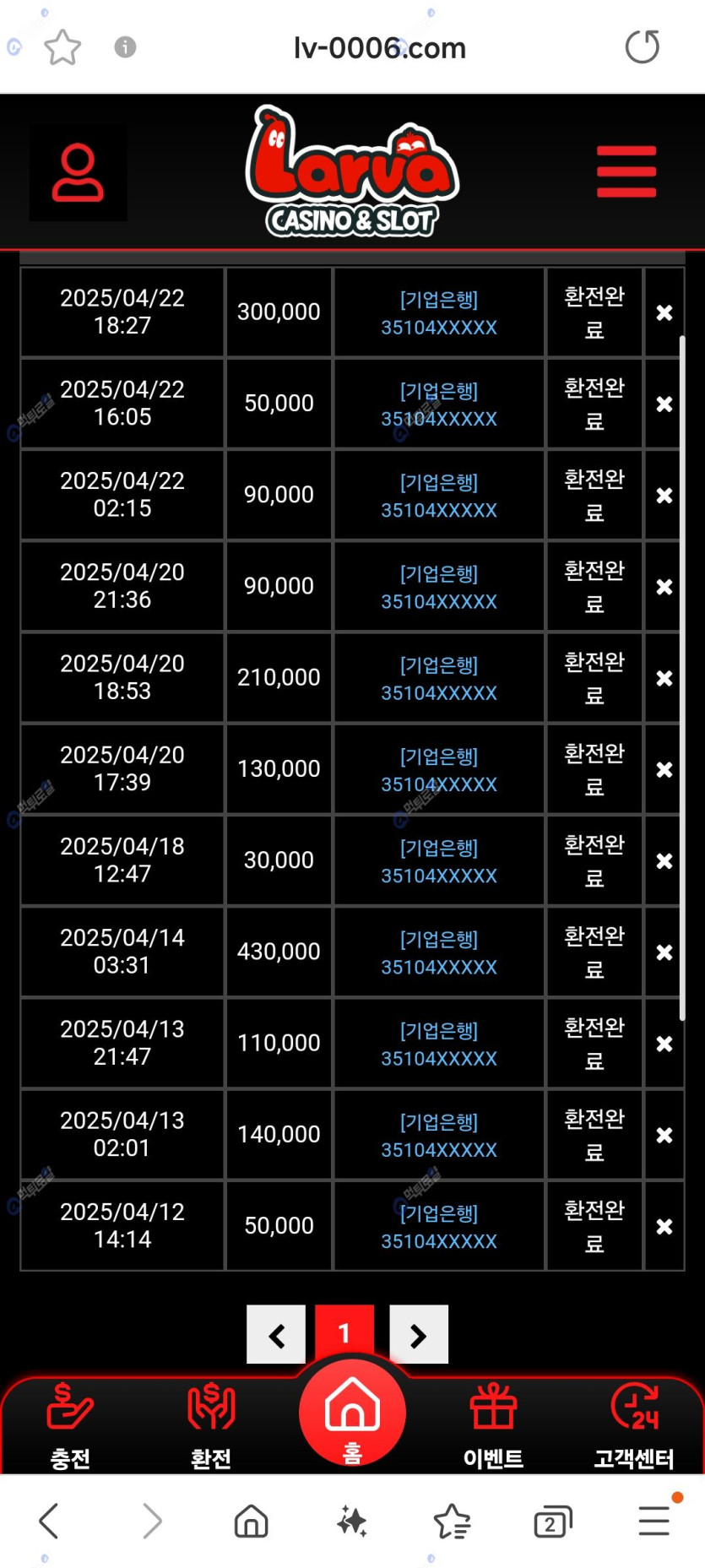Reload the page in the browser
Image resolution: width=705 pixels, height=1568 pixels.
coord(642,47)
